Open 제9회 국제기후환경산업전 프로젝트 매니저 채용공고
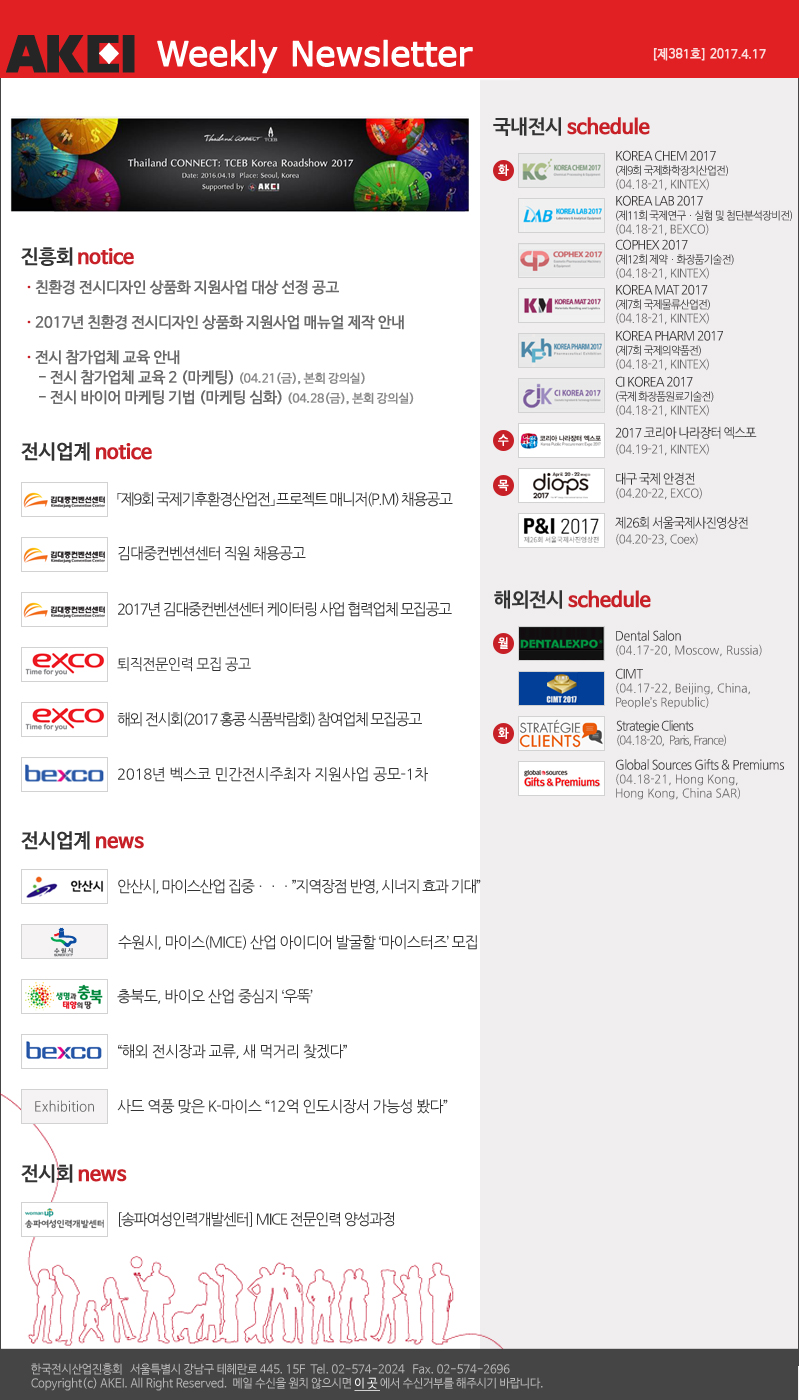Image resolution: width=799 pixels, height=1400 pixels. pyautogui.click(x=284, y=498)
